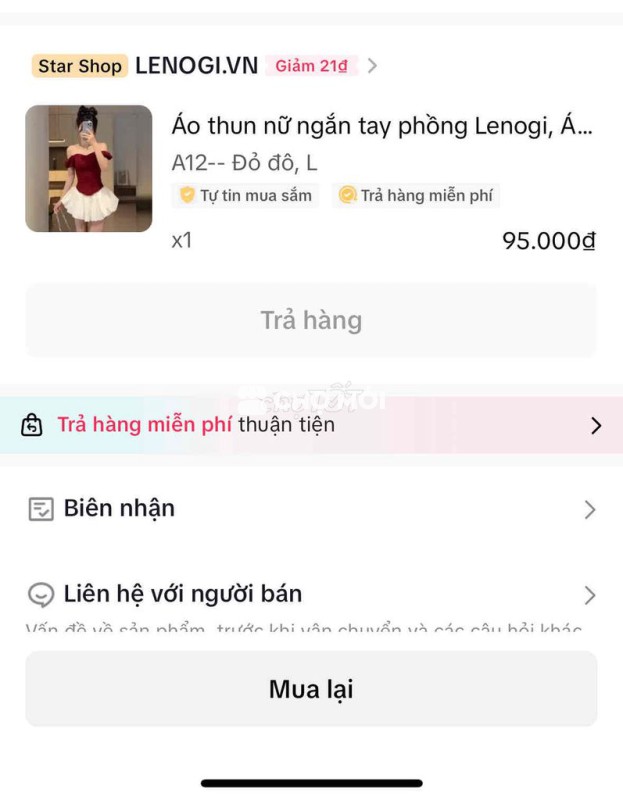This screenshot has height=800, width=623.
Task: Open Liên hệ với người bán
Action: click(x=311, y=595)
